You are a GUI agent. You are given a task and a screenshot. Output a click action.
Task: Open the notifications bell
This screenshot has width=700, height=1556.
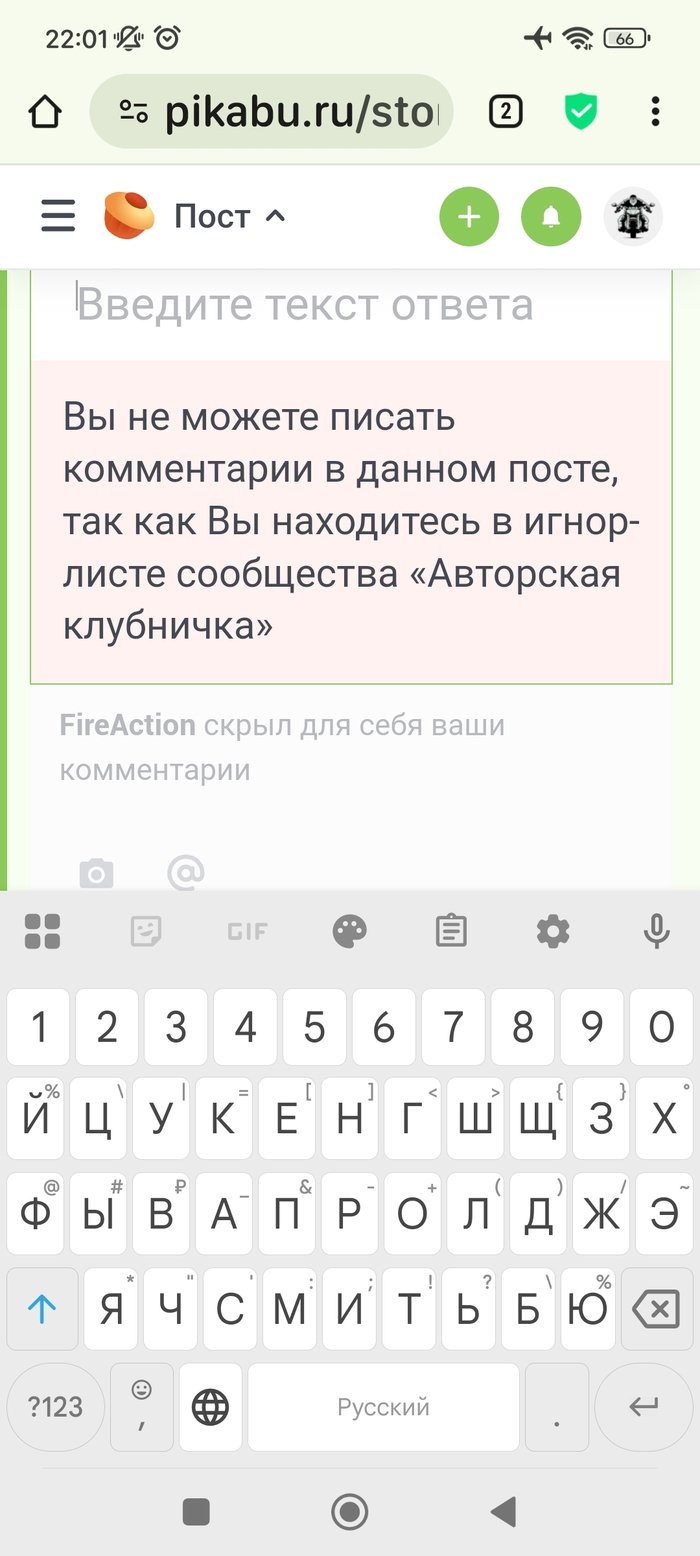(x=551, y=216)
